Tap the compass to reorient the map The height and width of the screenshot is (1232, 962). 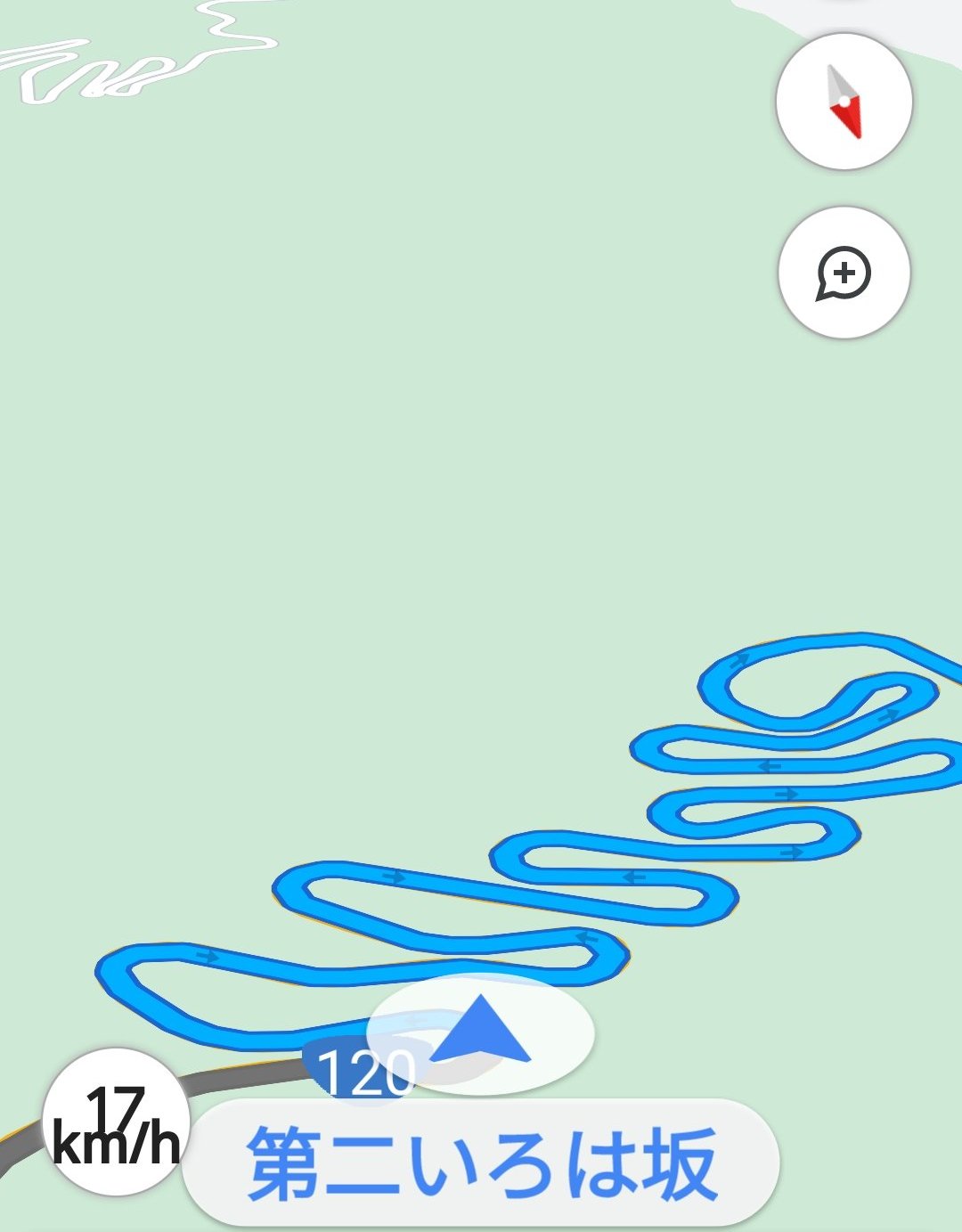point(844,102)
